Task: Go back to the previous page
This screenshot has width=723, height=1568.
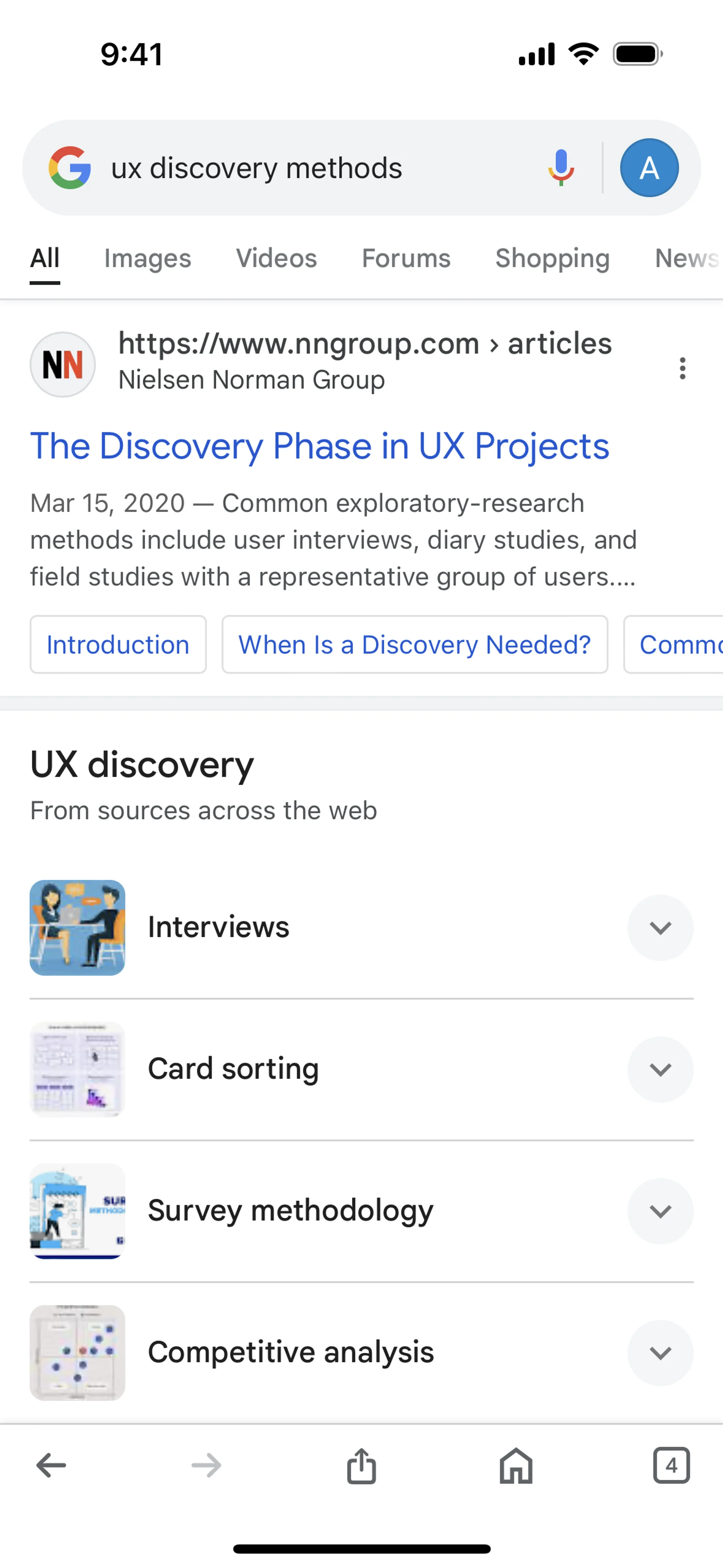Action: (x=51, y=1465)
